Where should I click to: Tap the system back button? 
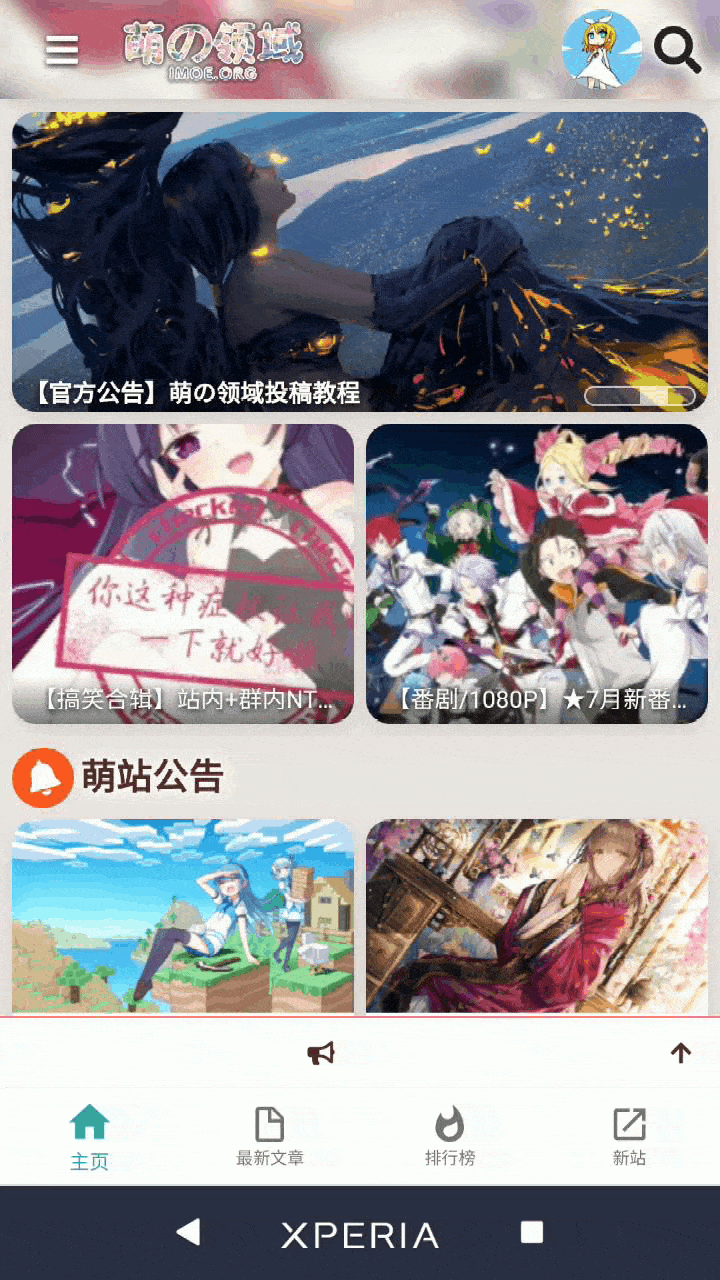tap(188, 1232)
